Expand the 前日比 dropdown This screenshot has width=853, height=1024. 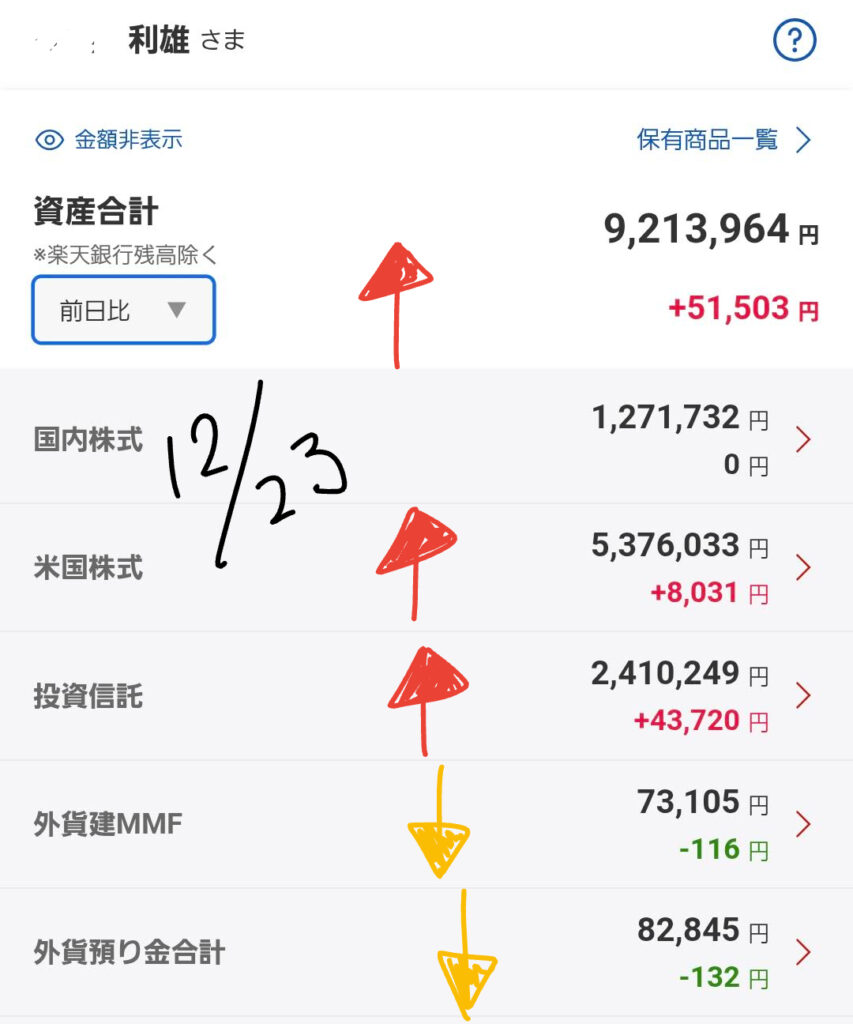point(123,310)
